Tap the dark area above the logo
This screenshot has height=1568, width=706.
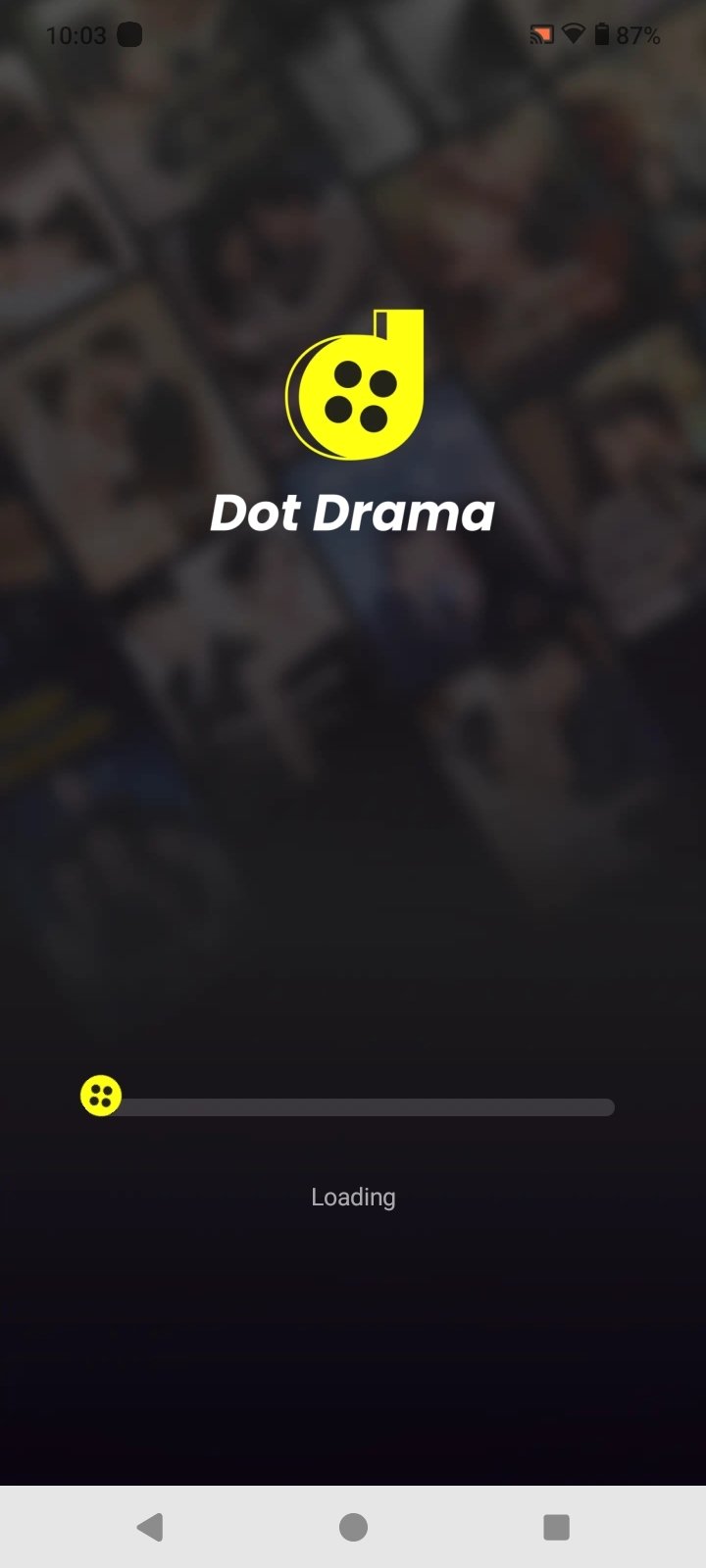pyautogui.click(x=353, y=176)
